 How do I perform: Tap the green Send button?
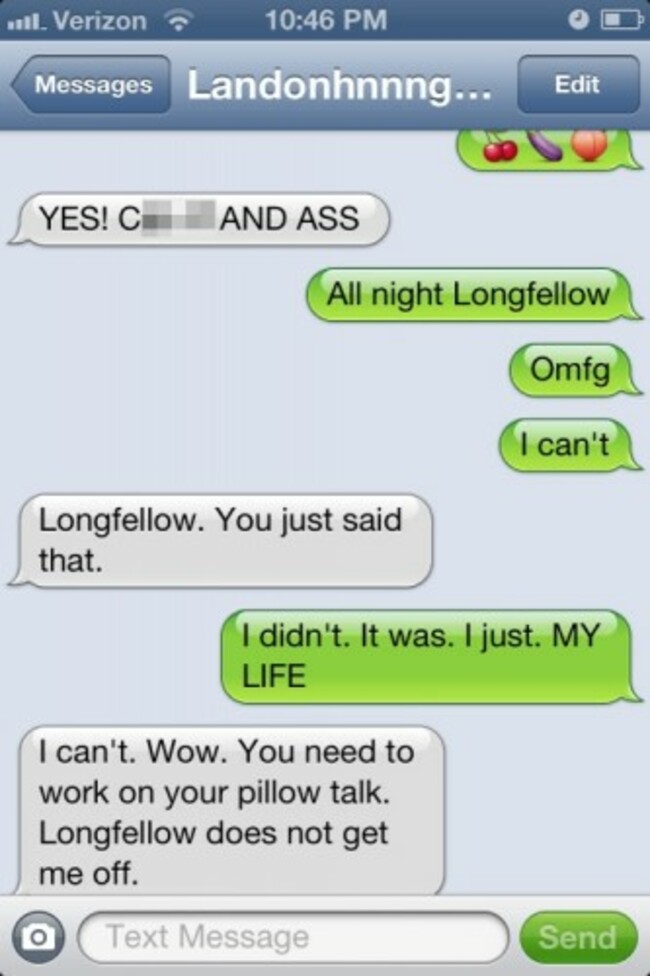[x=577, y=937]
